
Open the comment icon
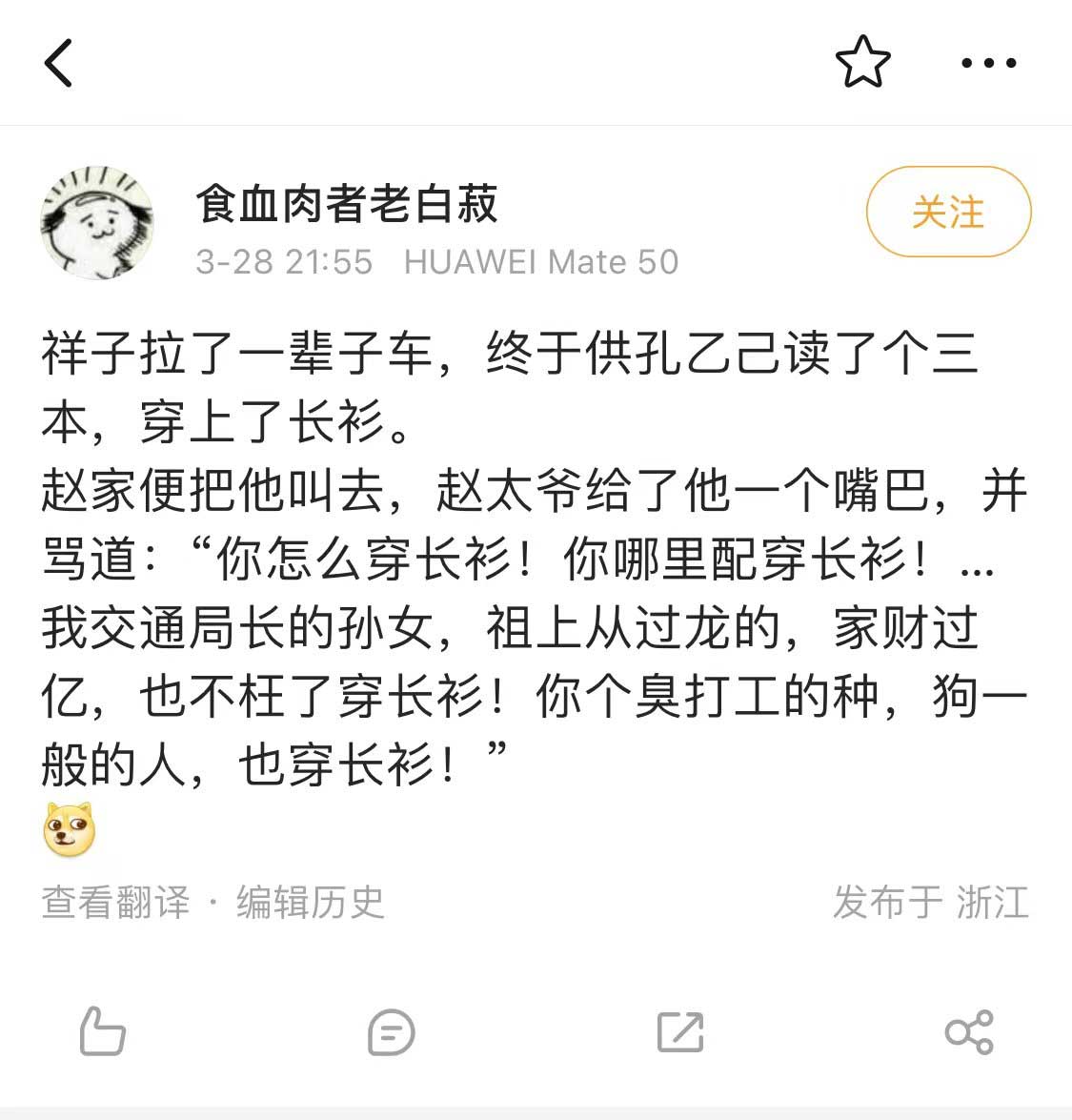391,1032
